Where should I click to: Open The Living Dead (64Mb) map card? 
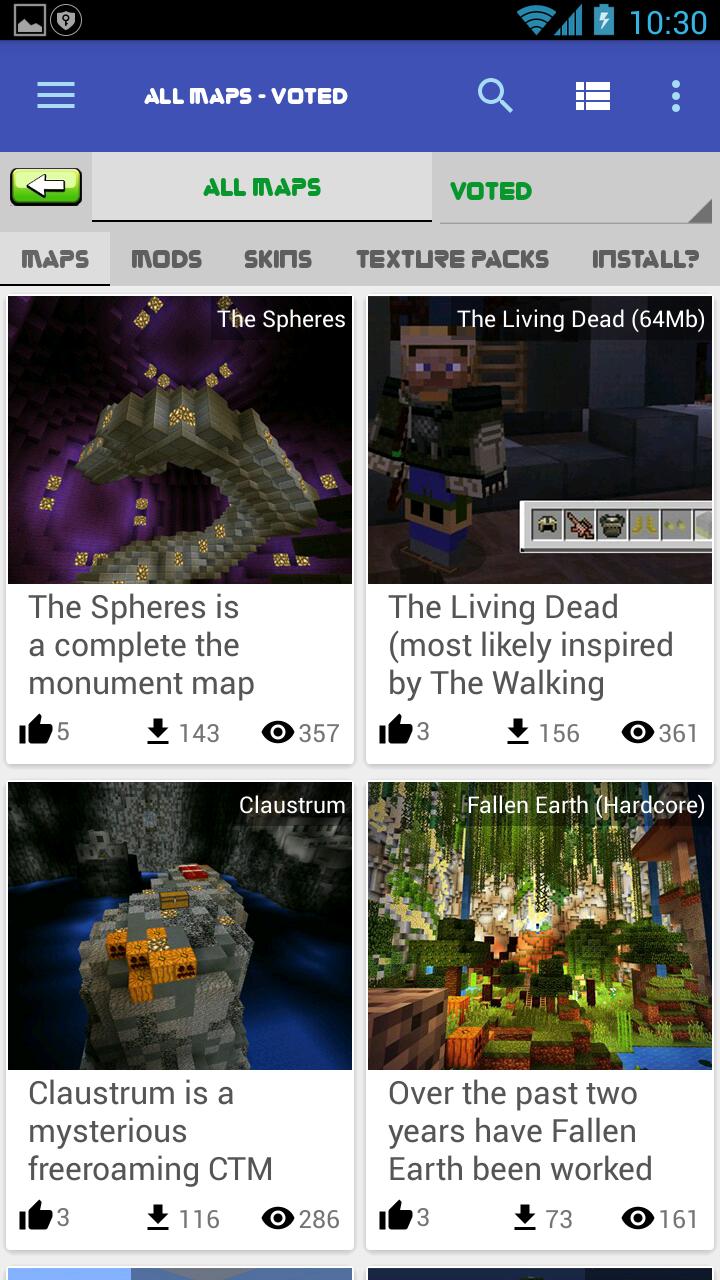coord(540,500)
